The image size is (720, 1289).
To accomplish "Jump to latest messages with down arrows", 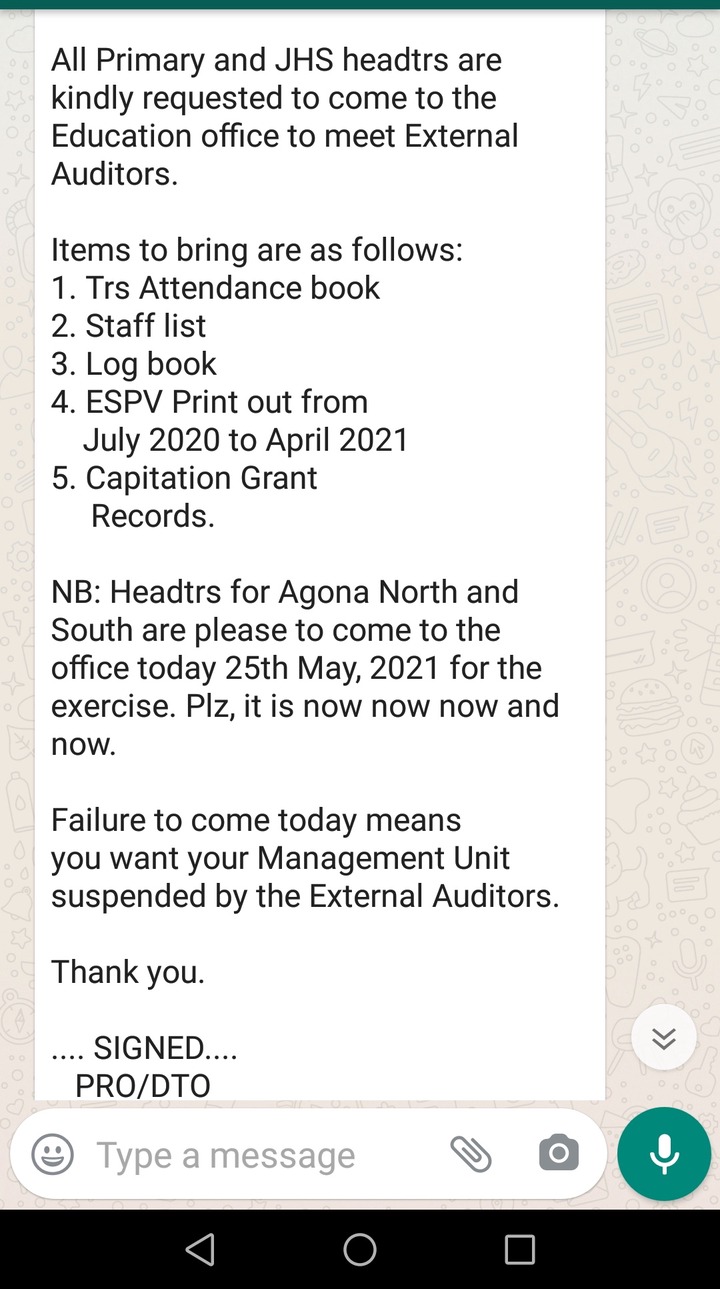I will coord(664,1038).
